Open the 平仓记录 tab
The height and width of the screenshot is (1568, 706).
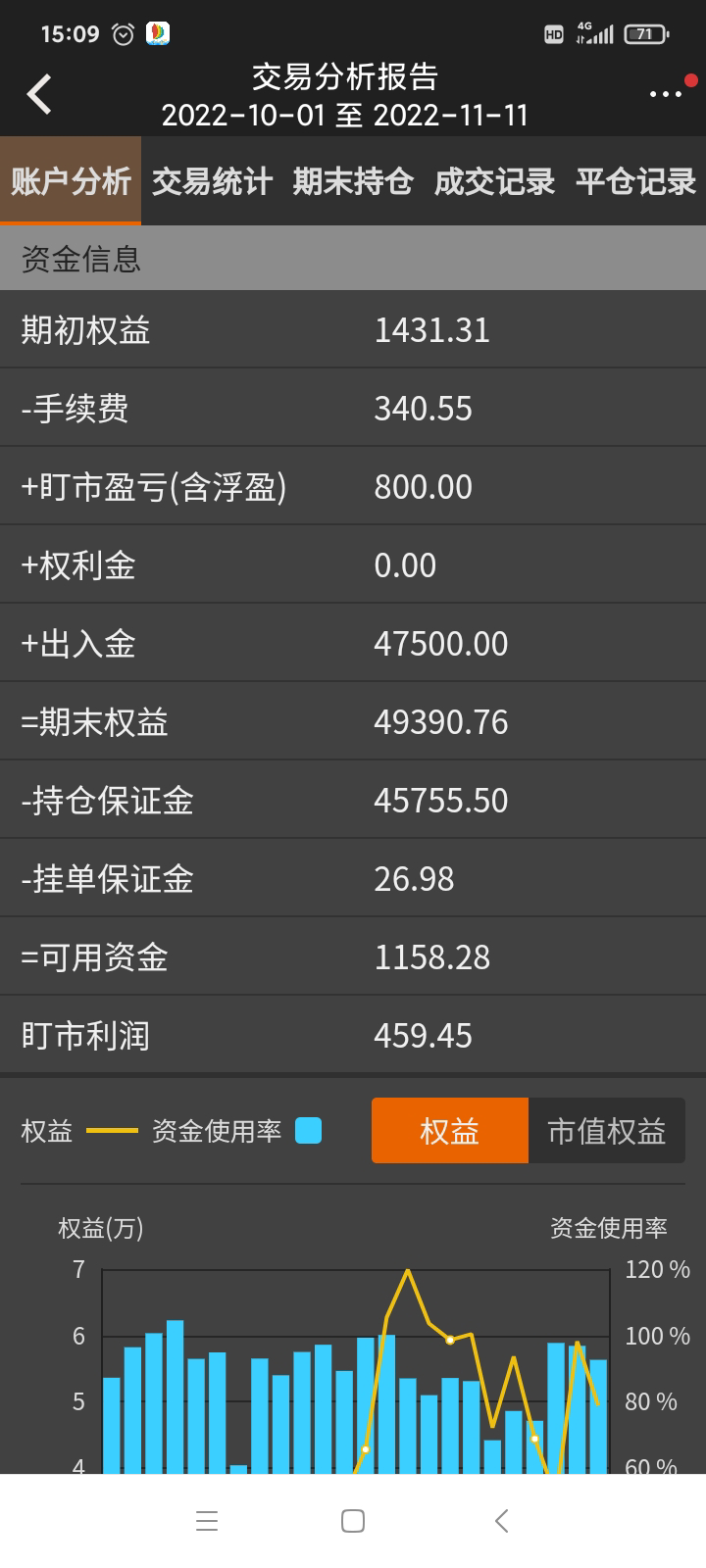click(x=635, y=181)
